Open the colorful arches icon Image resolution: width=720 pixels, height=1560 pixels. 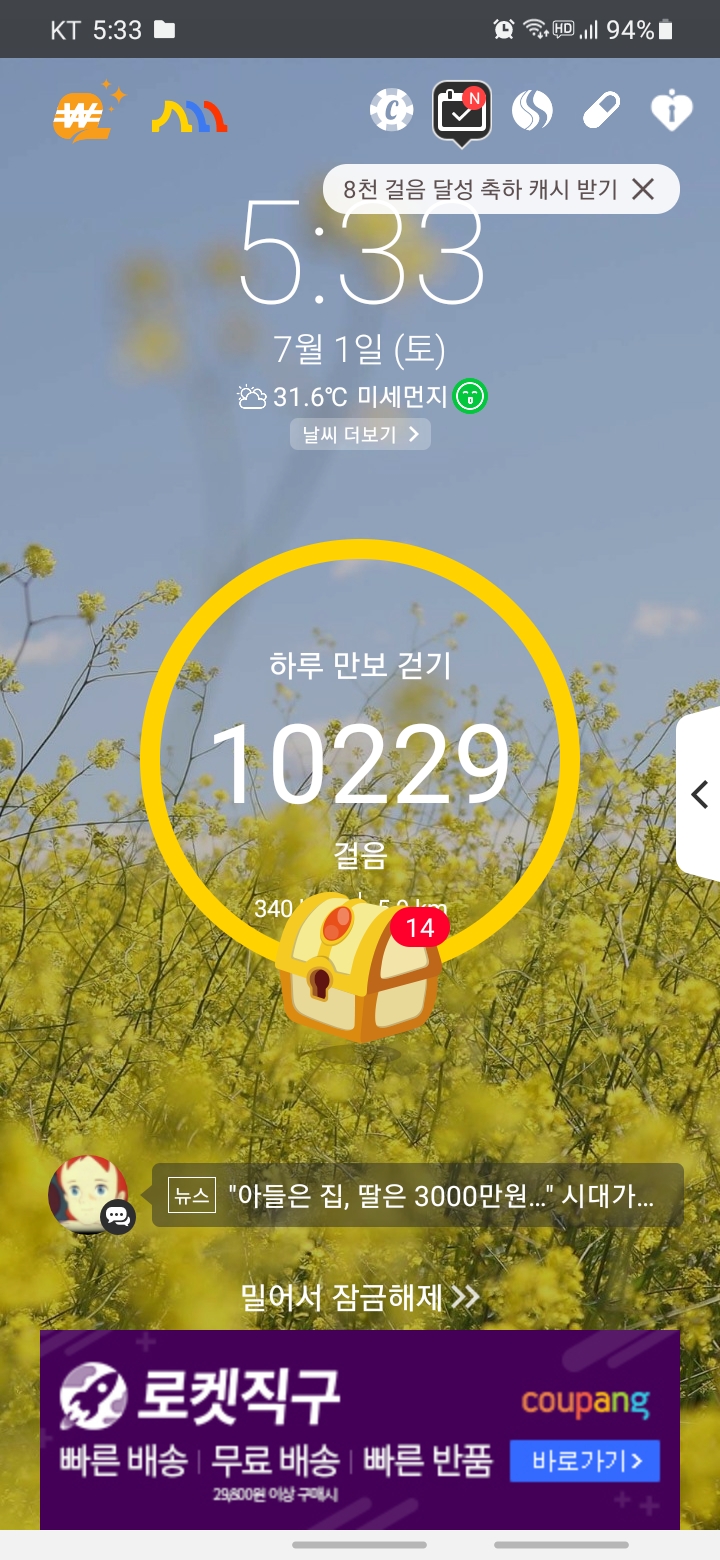point(189,116)
